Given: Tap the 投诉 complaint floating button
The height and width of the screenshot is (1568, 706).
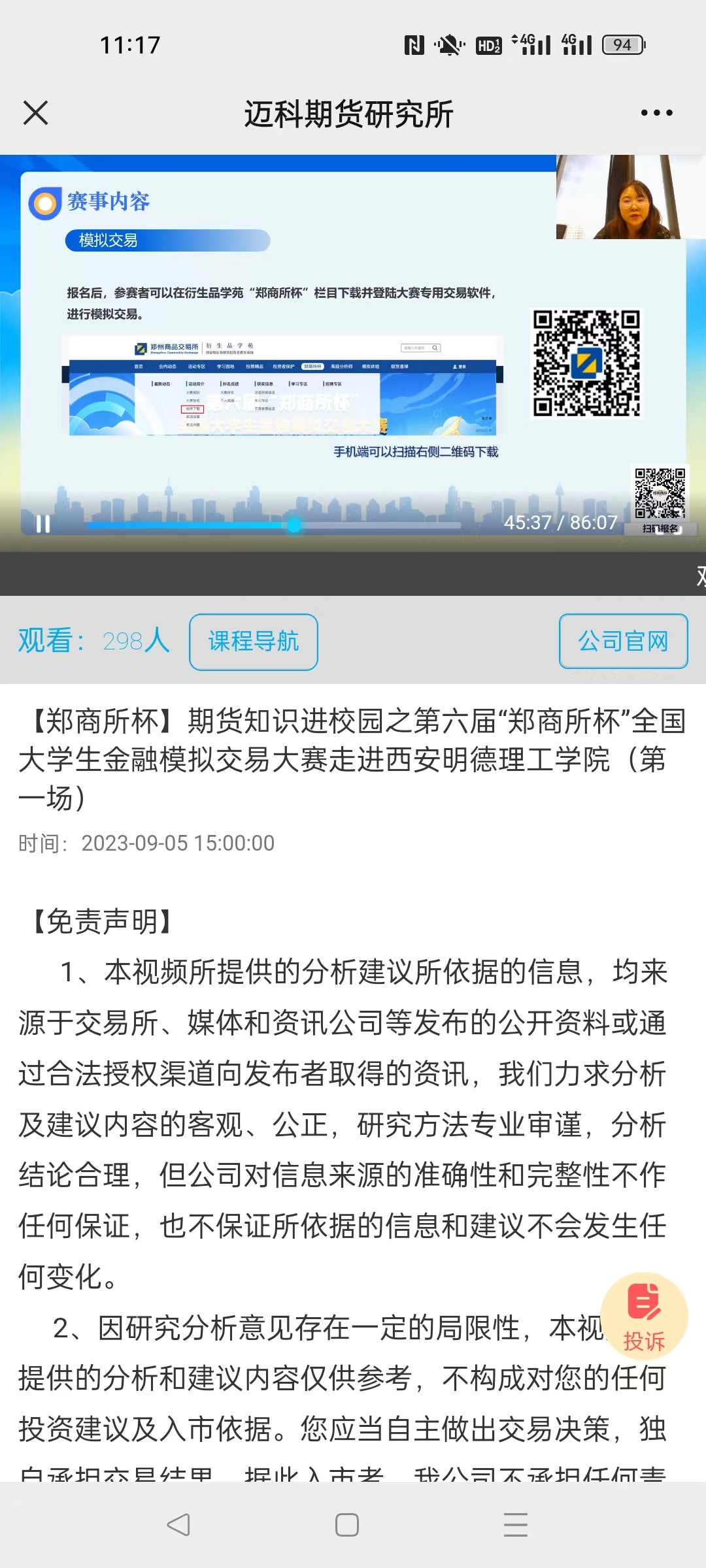Looking at the screenshot, I should click(644, 1315).
